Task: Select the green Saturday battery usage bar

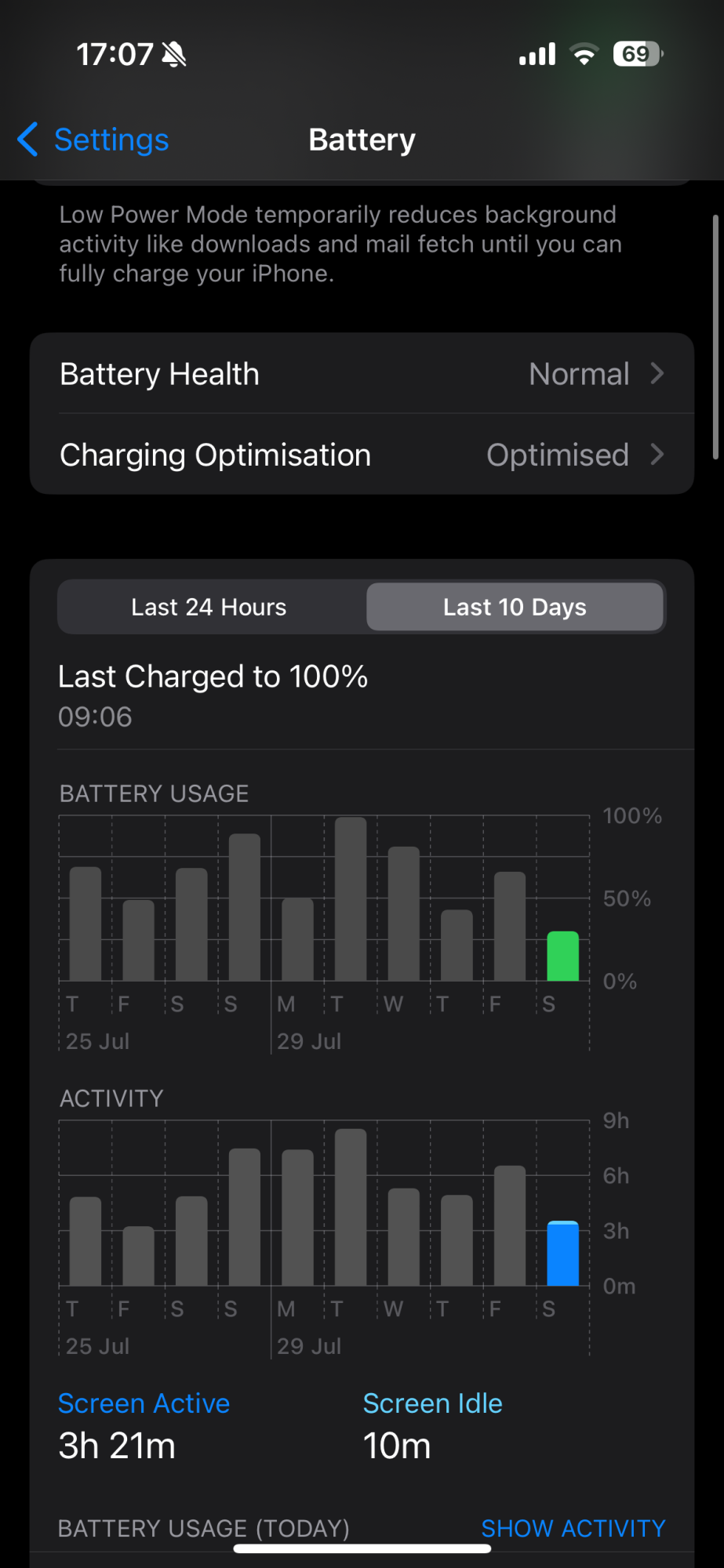Action: [x=562, y=956]
